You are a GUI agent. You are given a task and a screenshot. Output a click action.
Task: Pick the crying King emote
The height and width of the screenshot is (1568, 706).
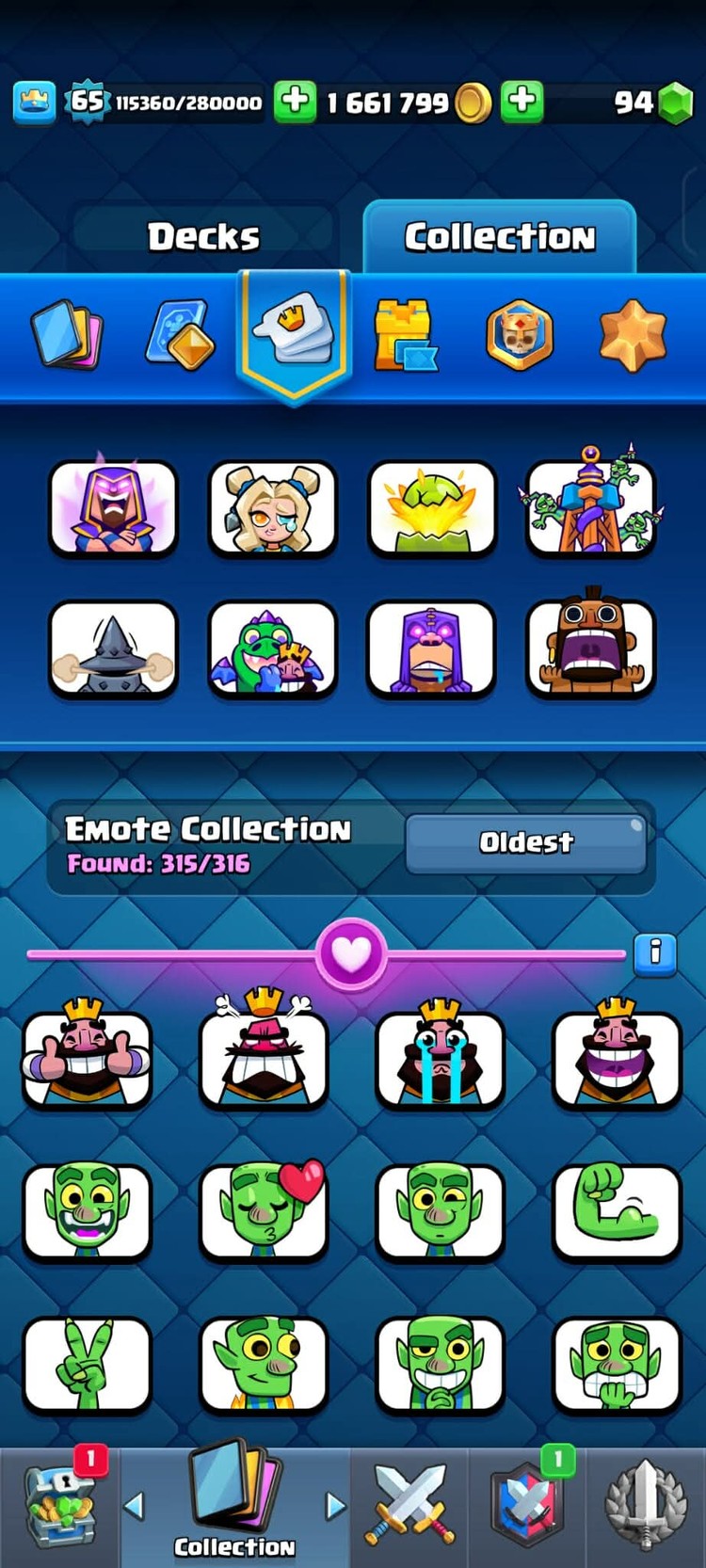point(440,1057)
